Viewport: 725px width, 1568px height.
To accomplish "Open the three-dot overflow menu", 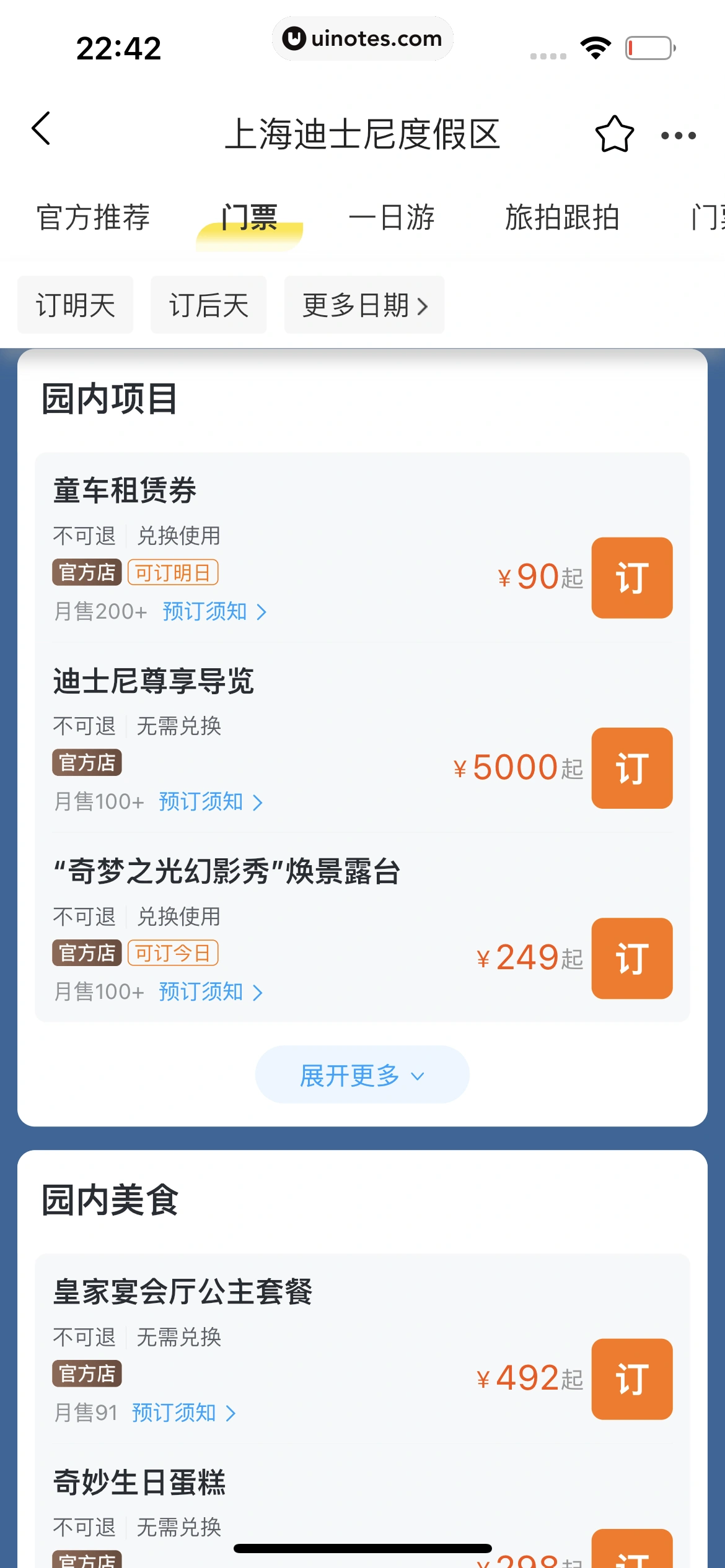I will (678, 135).
